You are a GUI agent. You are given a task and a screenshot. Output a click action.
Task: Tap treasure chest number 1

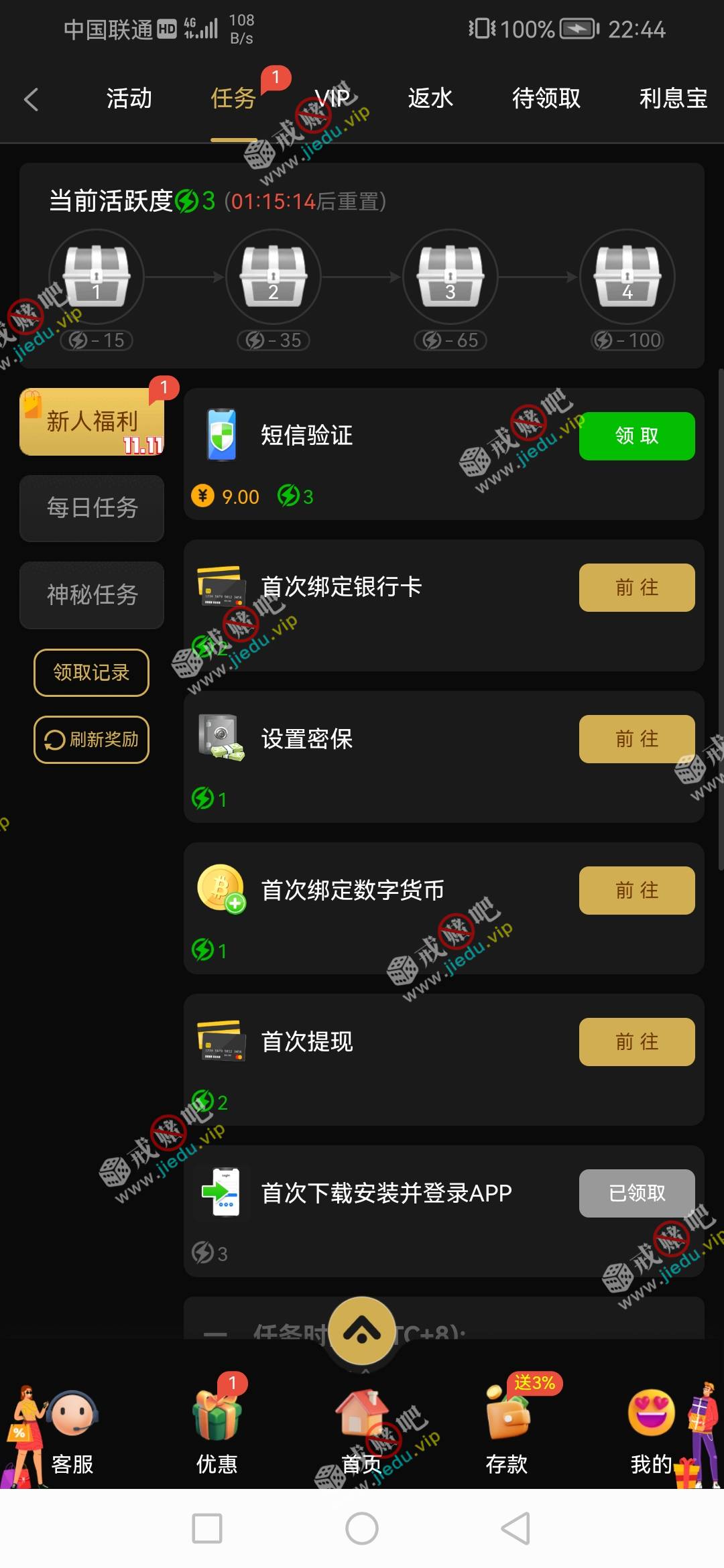[97, 277]
